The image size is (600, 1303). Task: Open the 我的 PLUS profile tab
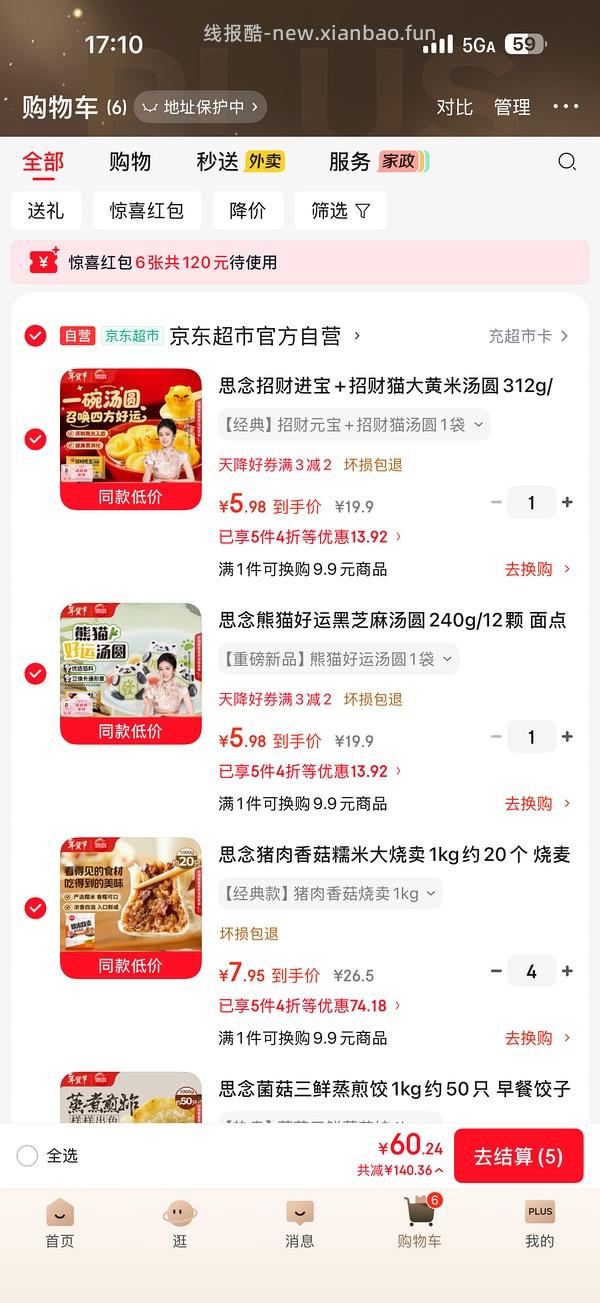539,1223
